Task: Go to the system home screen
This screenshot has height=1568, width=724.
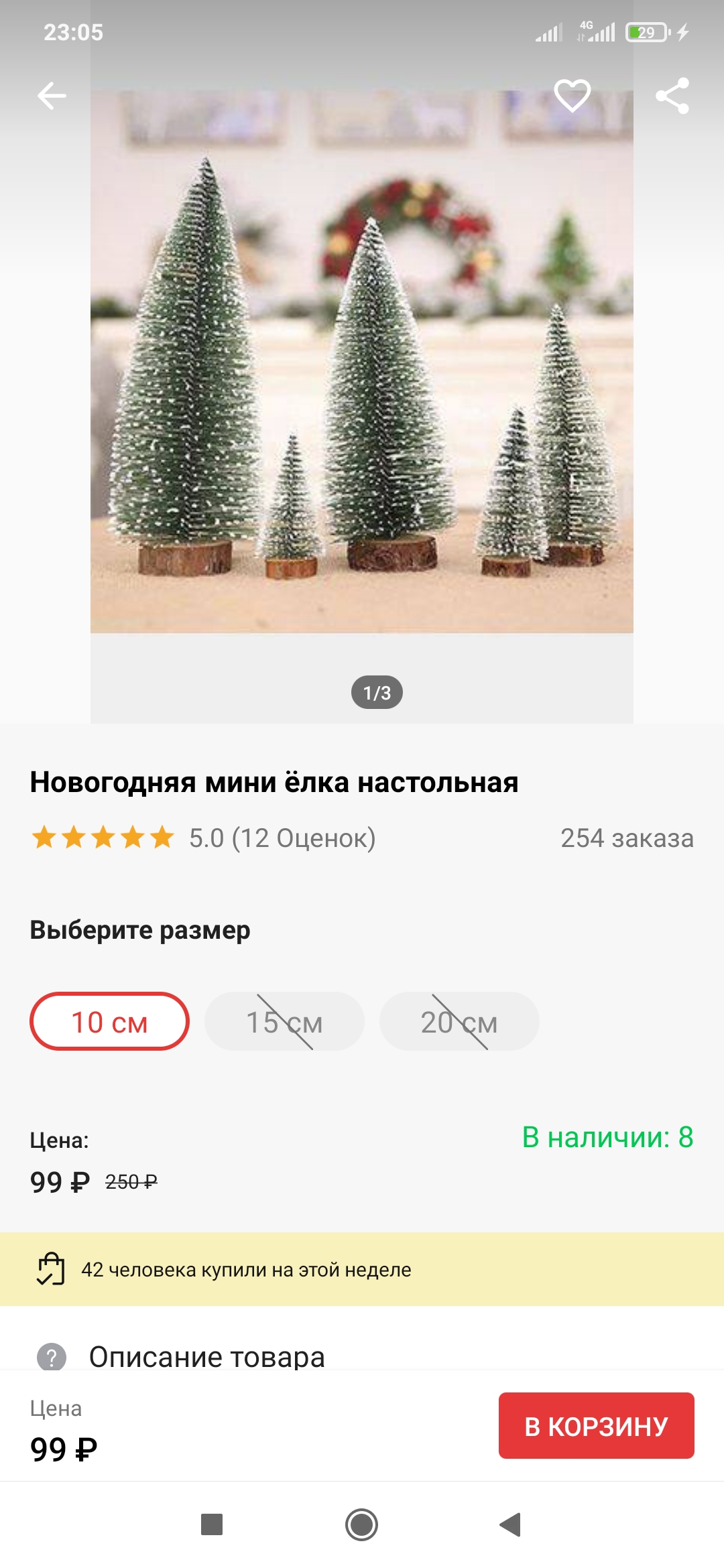Action: coord(362,1524)
